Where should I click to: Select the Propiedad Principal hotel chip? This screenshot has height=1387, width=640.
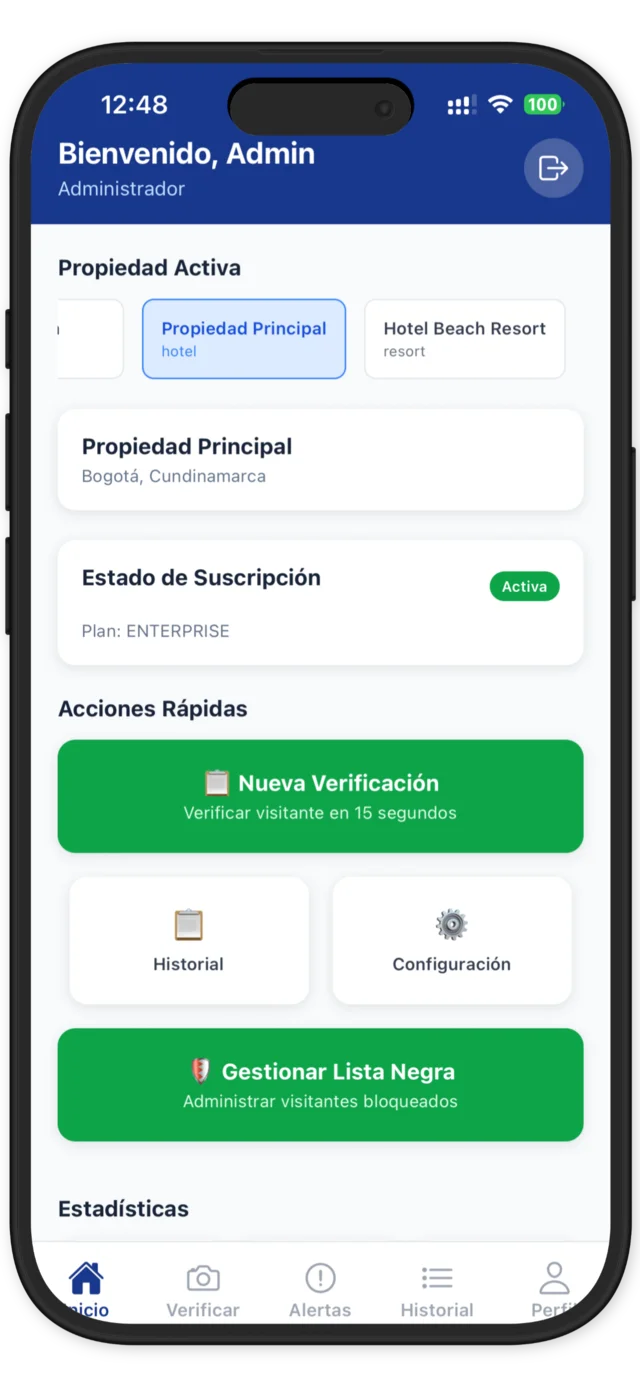[x=244, y=339]
